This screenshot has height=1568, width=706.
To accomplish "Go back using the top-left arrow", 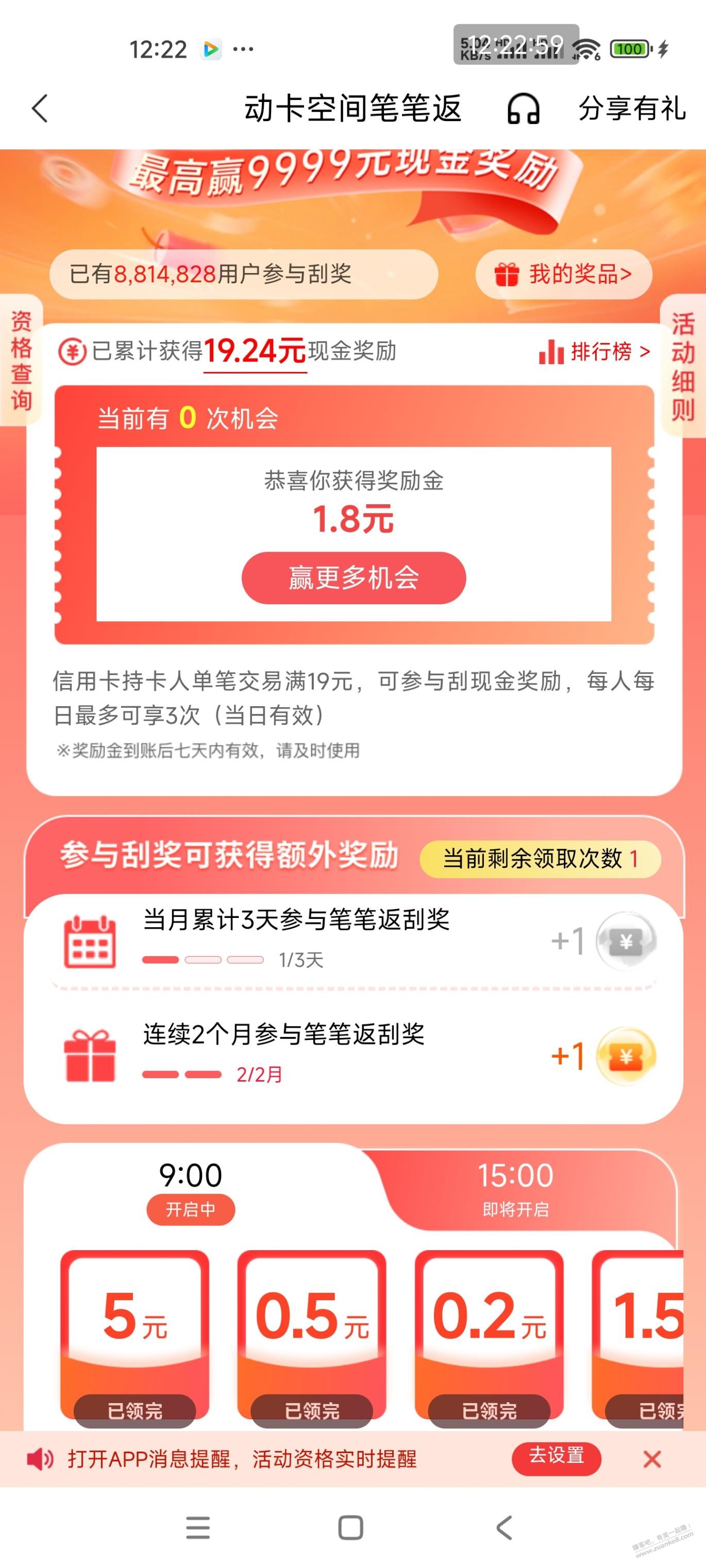I will pyautogui.click(x=40, y=110).
